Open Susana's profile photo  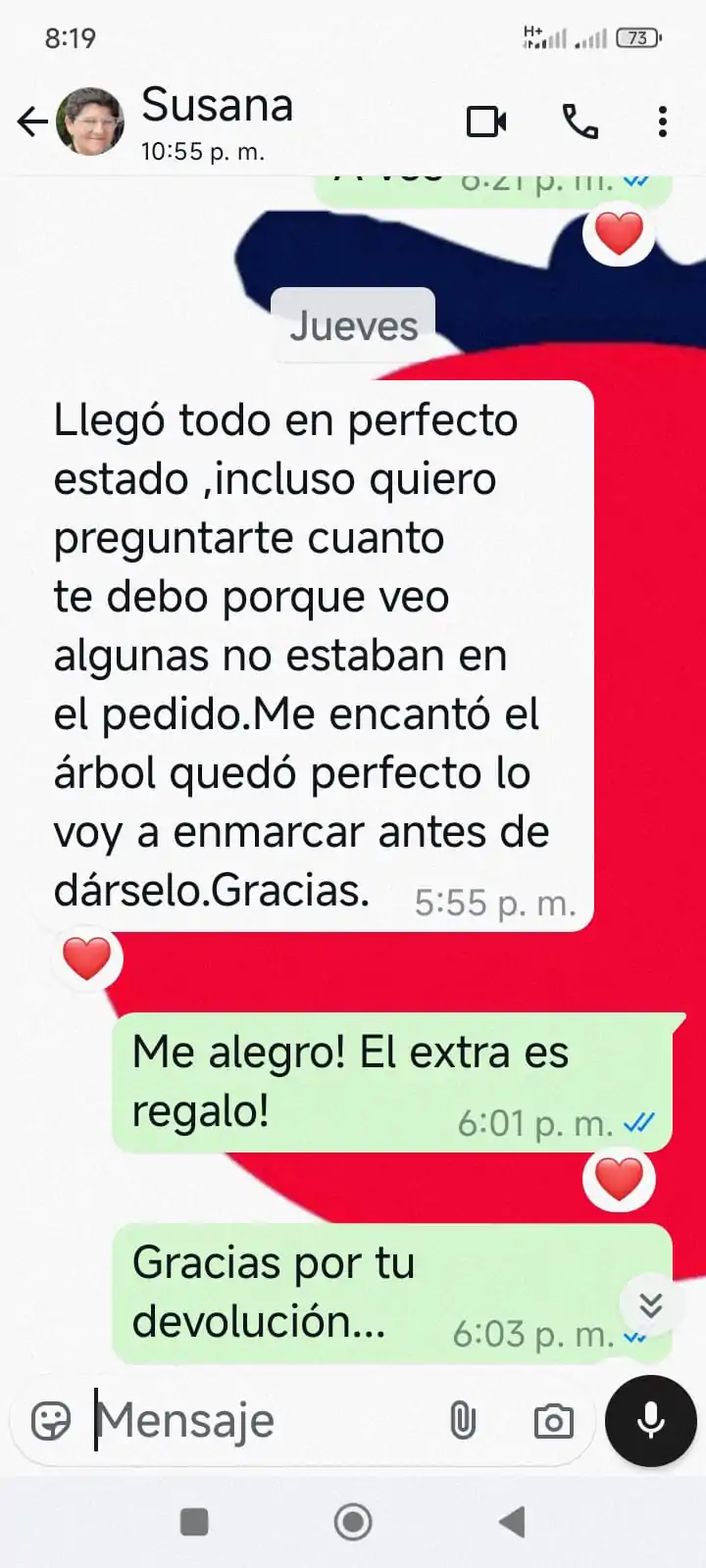coord(90,122)
